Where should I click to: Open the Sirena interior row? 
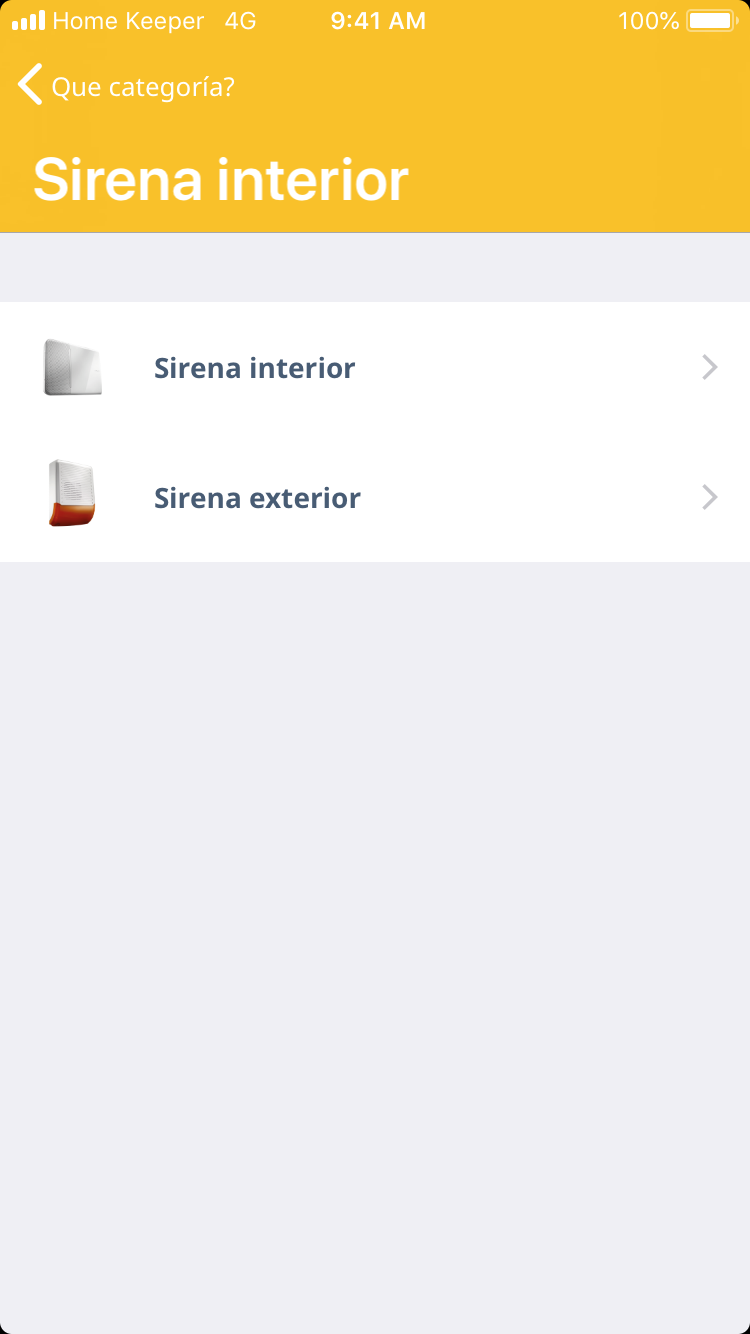(x=375, y=368)
